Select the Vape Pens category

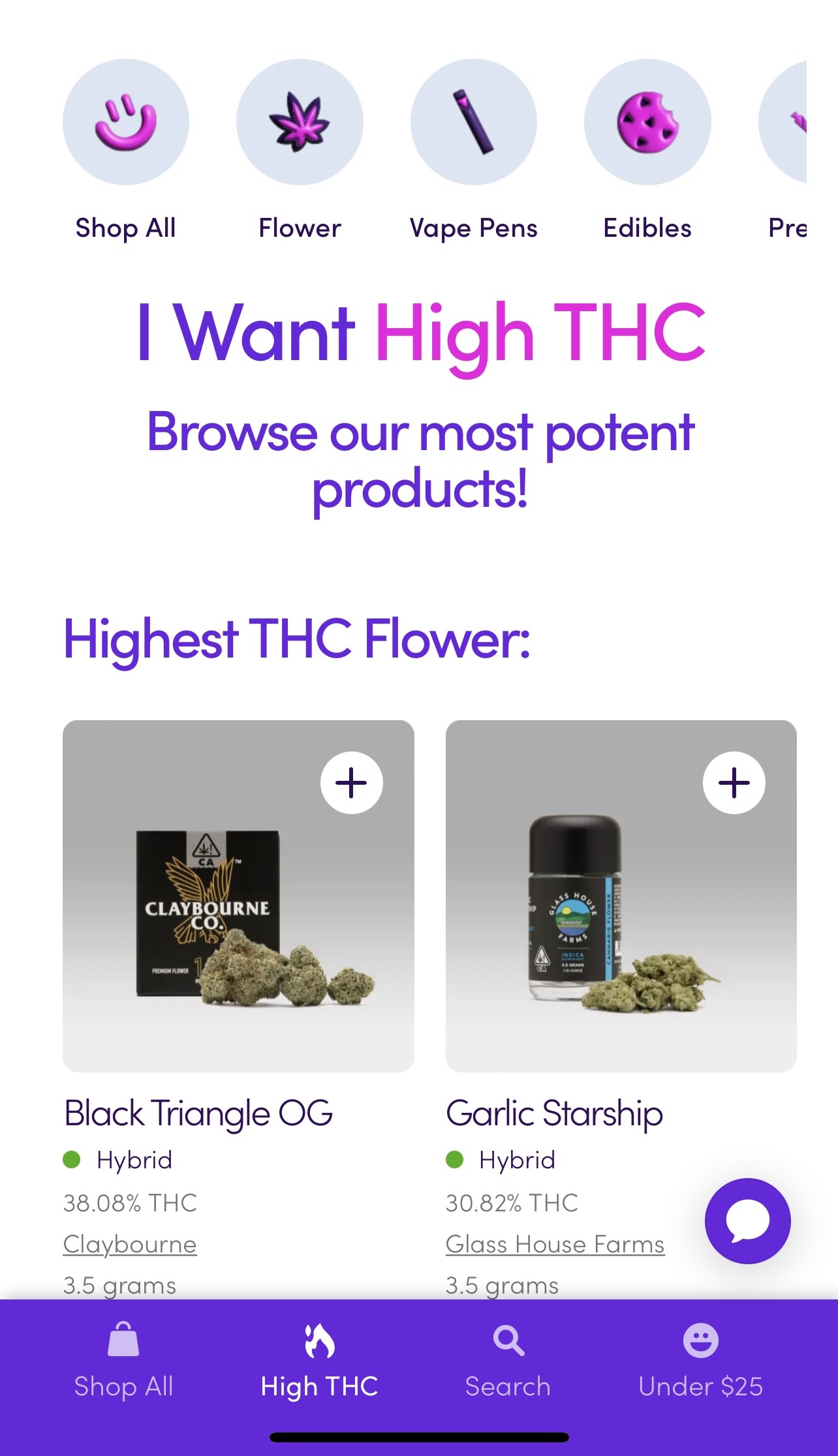[x=474, y=122]
